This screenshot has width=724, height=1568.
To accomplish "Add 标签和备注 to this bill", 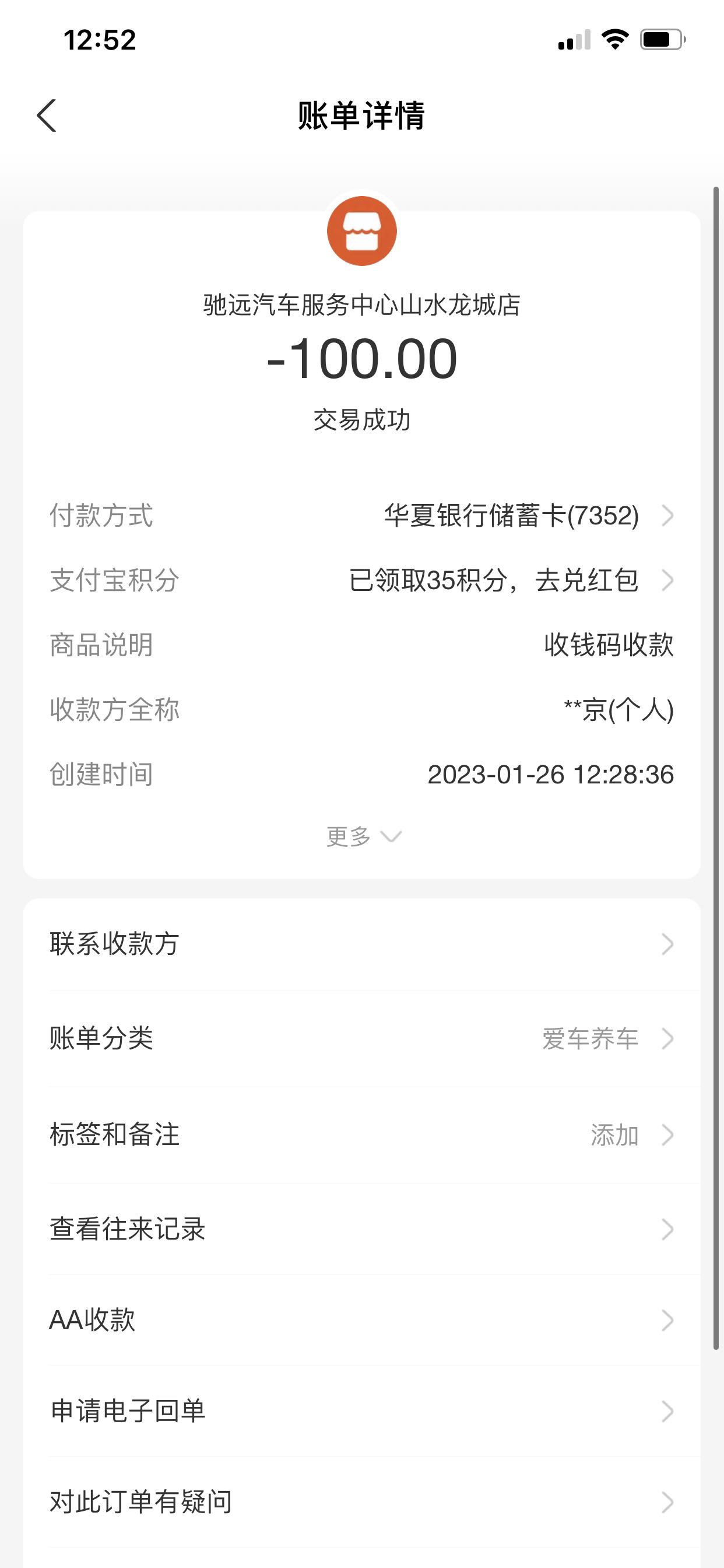I will click(x=361, y=1135).
